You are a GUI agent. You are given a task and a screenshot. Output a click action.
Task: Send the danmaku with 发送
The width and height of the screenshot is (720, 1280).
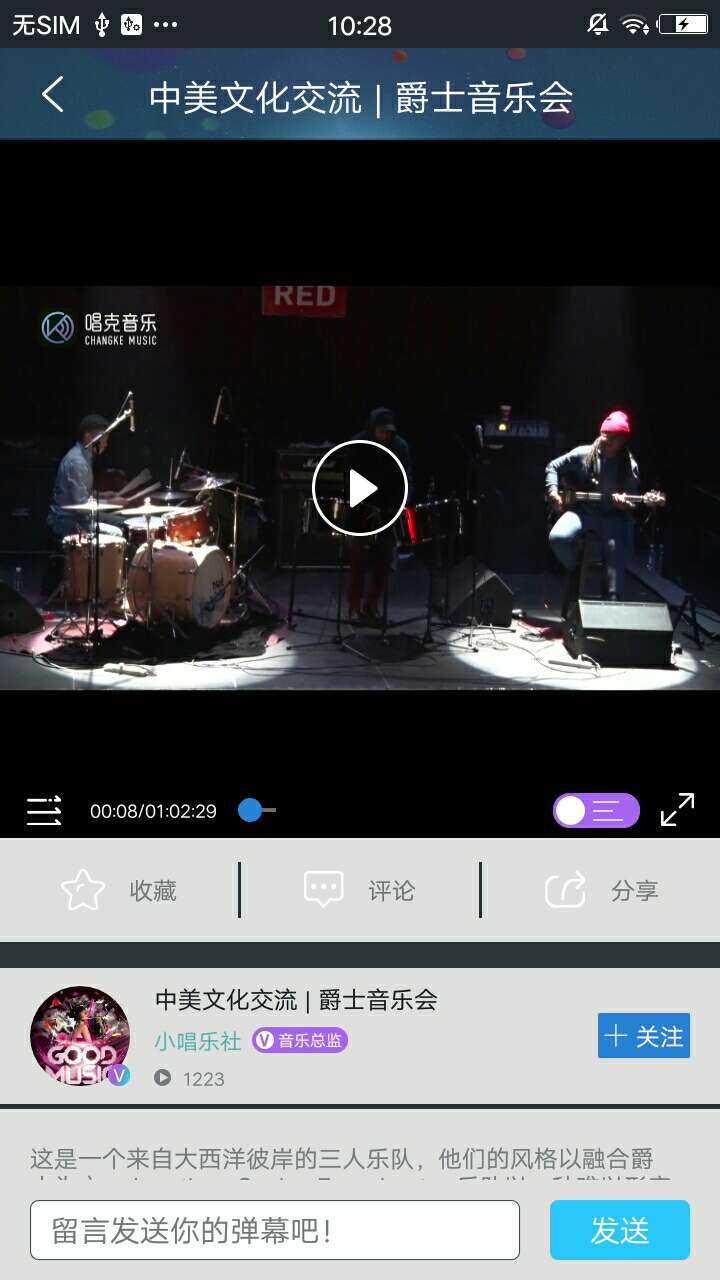[x=619, y=1230]
